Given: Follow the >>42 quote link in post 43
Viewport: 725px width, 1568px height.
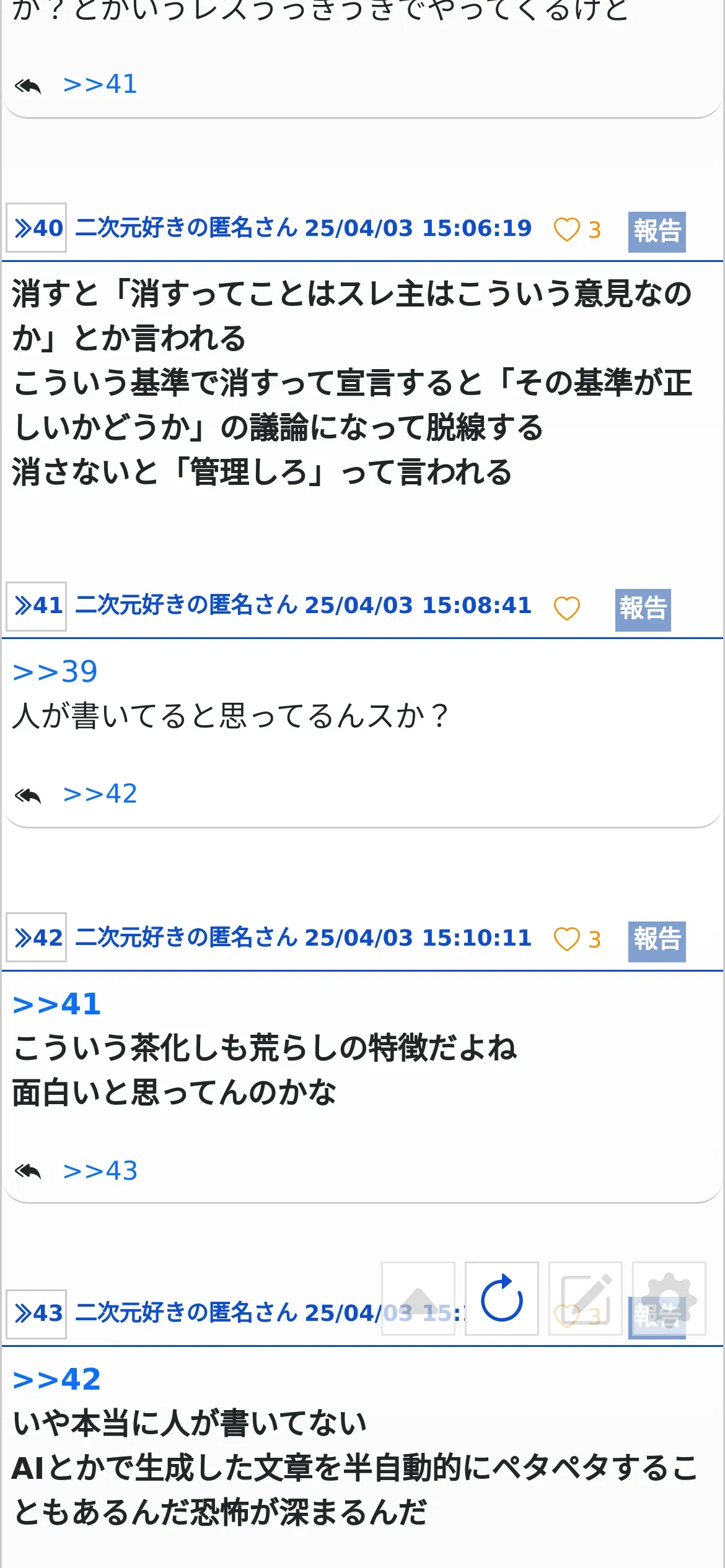Looking at the screenshot, I should [x=56, y=1379].
